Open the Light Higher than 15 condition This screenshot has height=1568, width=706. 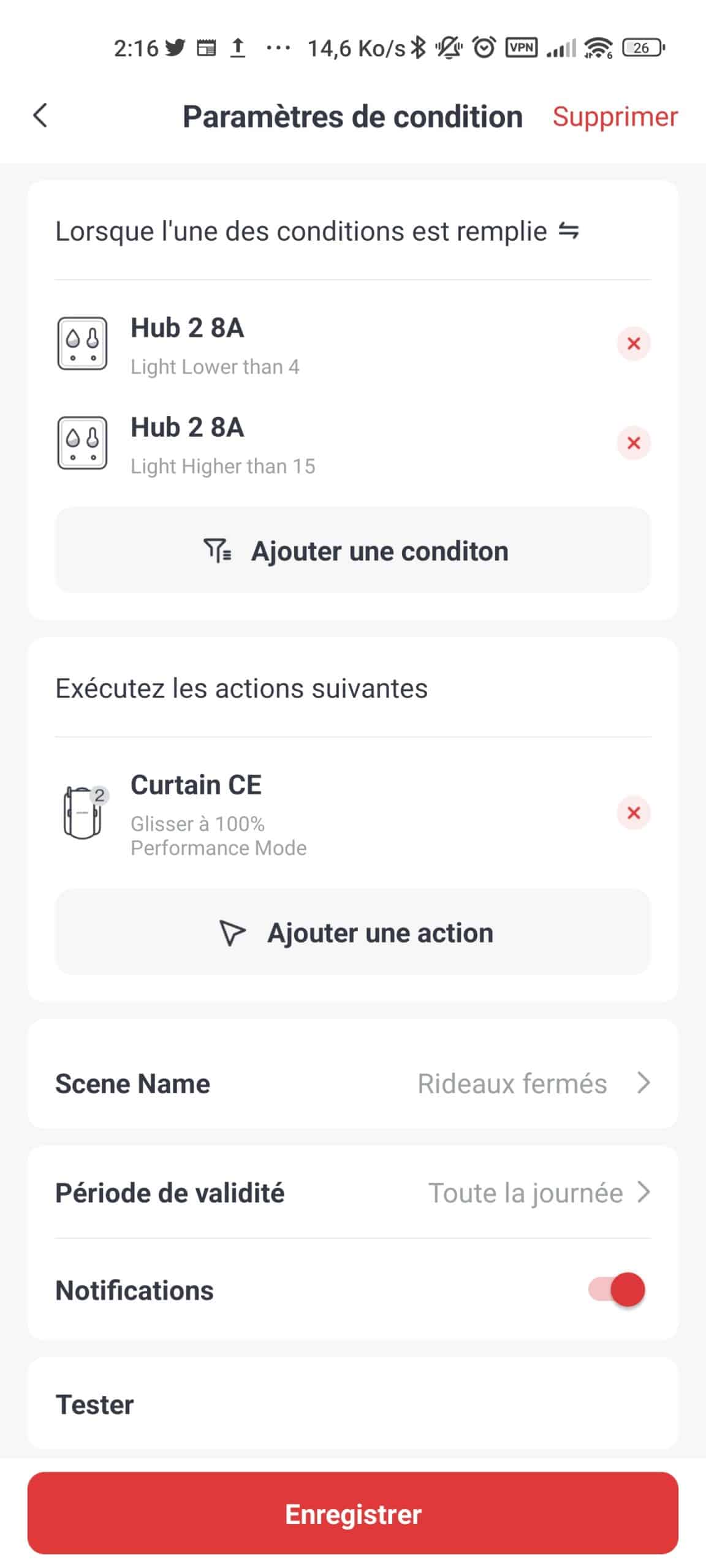(x=331, y=443)
